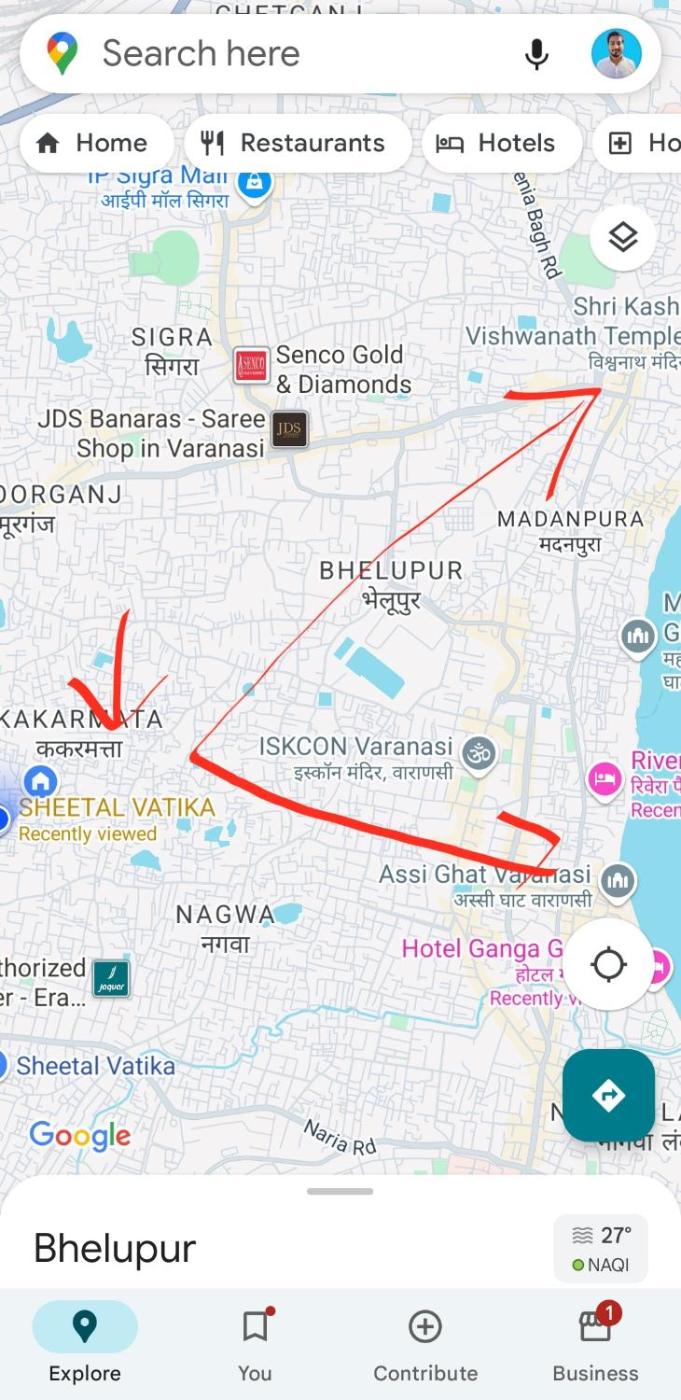Filter by the Hotels chip
The height and width of the screenshot is (1400, 681).
(501, 143)
